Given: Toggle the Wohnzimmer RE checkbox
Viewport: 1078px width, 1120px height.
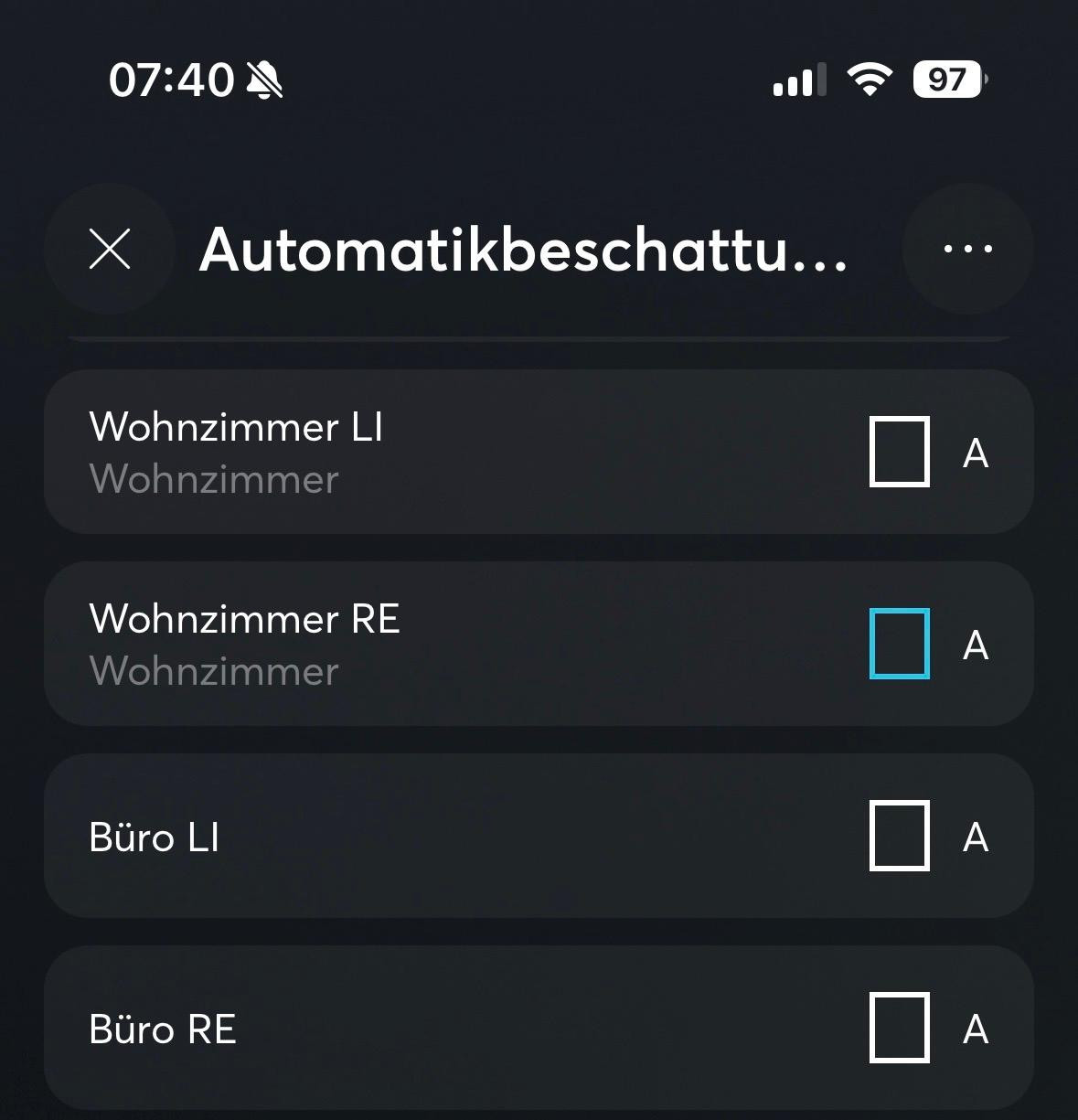Looking at the screenshot, I should click(899, 644).
